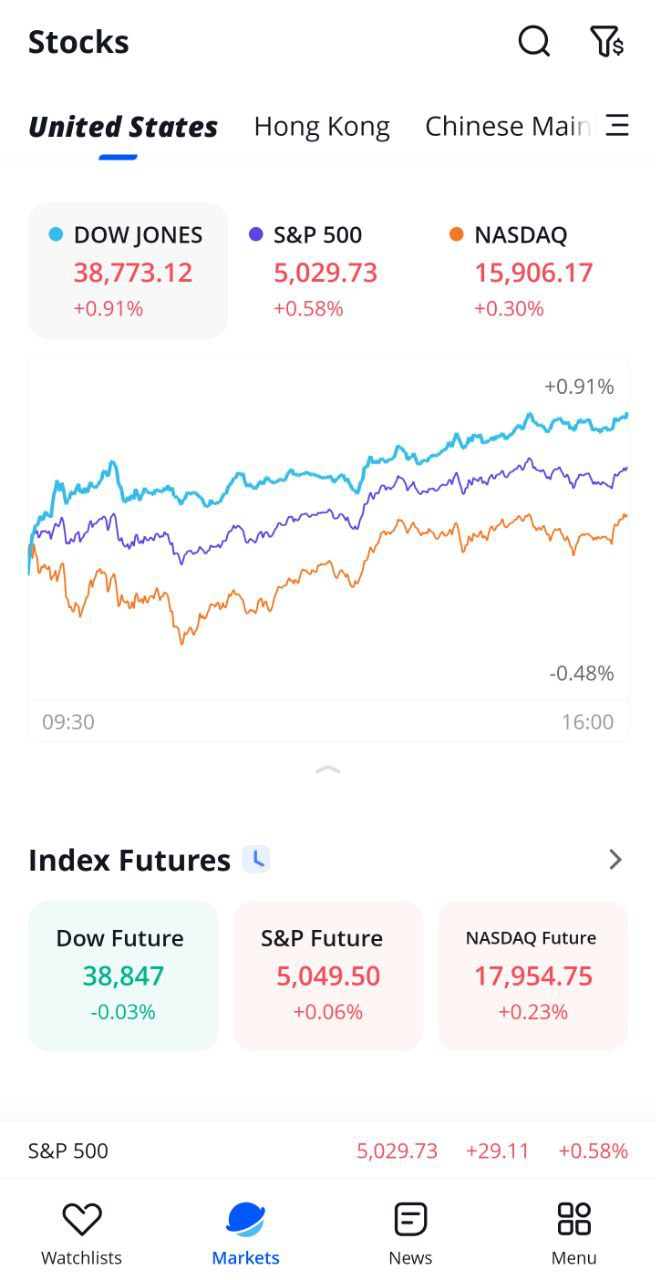The image size is (656, 1280).
Task: Open the NASDAQ Future card
Action: click(533, 975)
